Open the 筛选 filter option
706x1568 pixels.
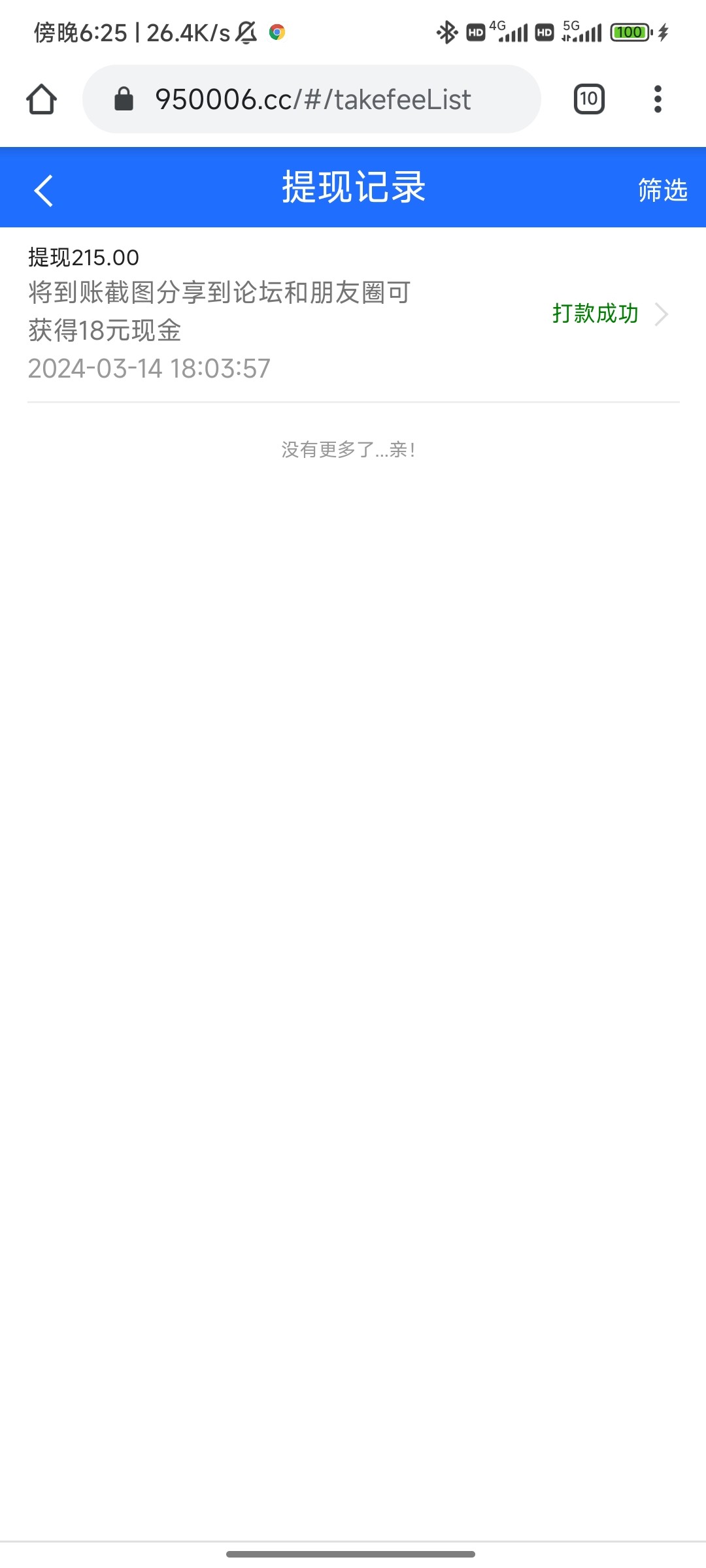coord(662,190)
